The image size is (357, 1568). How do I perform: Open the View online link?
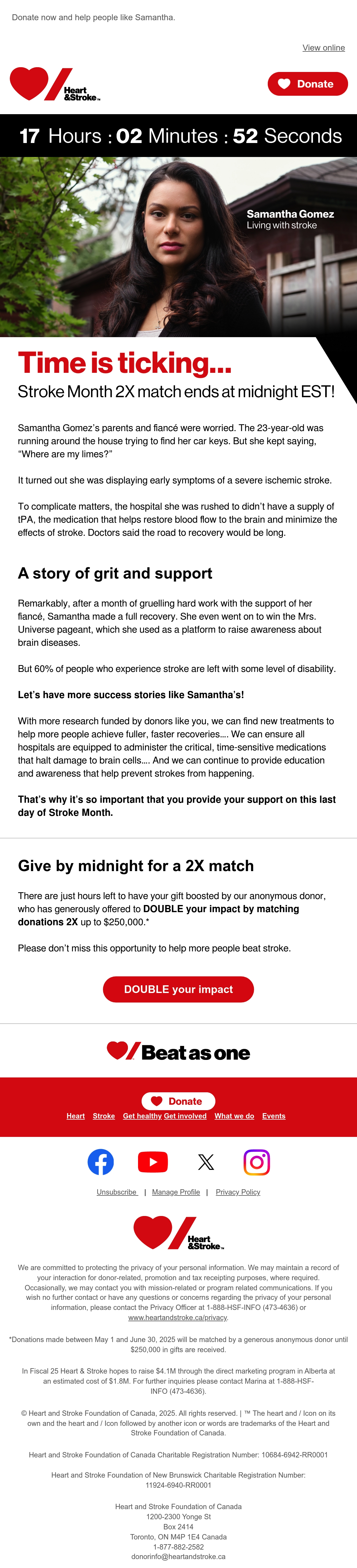[323, 48]
